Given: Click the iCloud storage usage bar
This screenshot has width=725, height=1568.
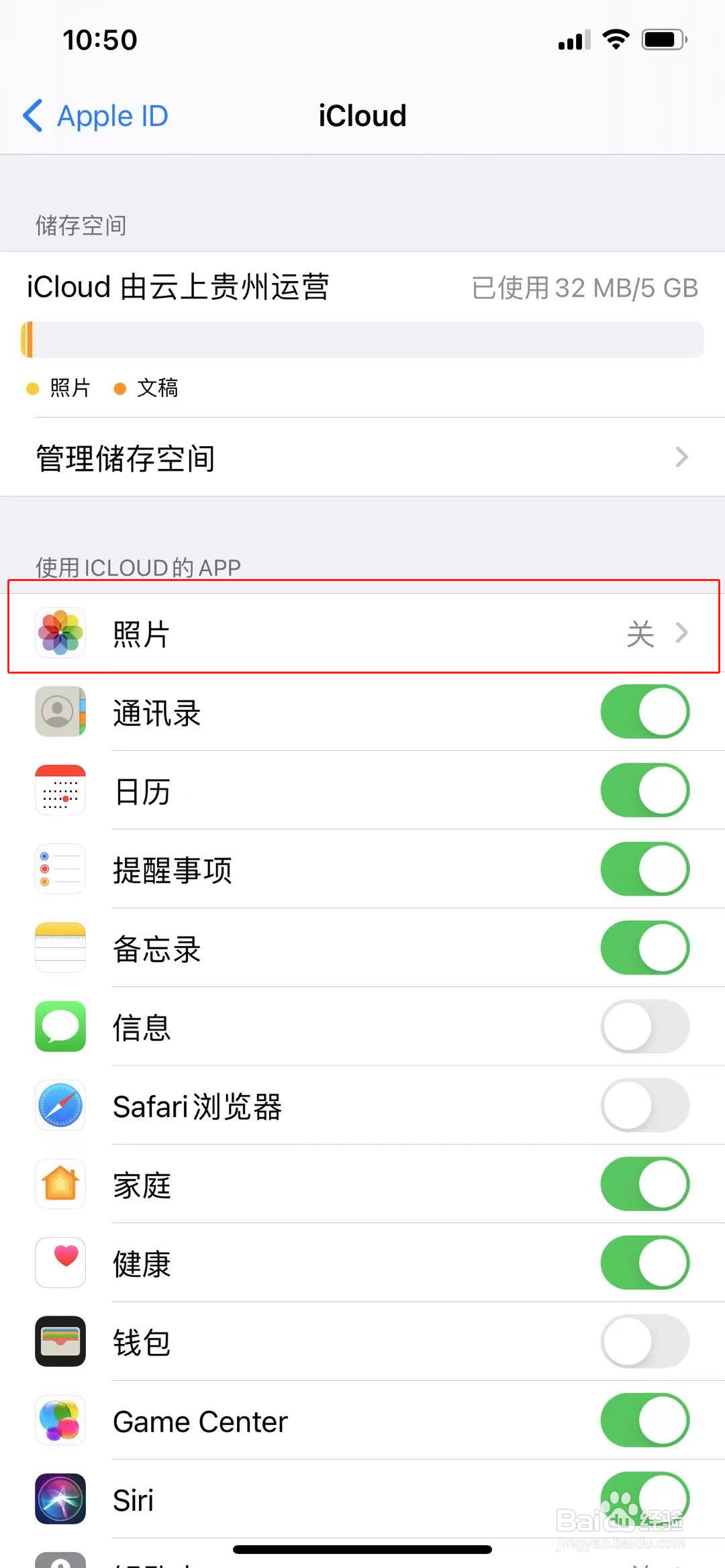Looking at the screenshot, I should [362, 340].
